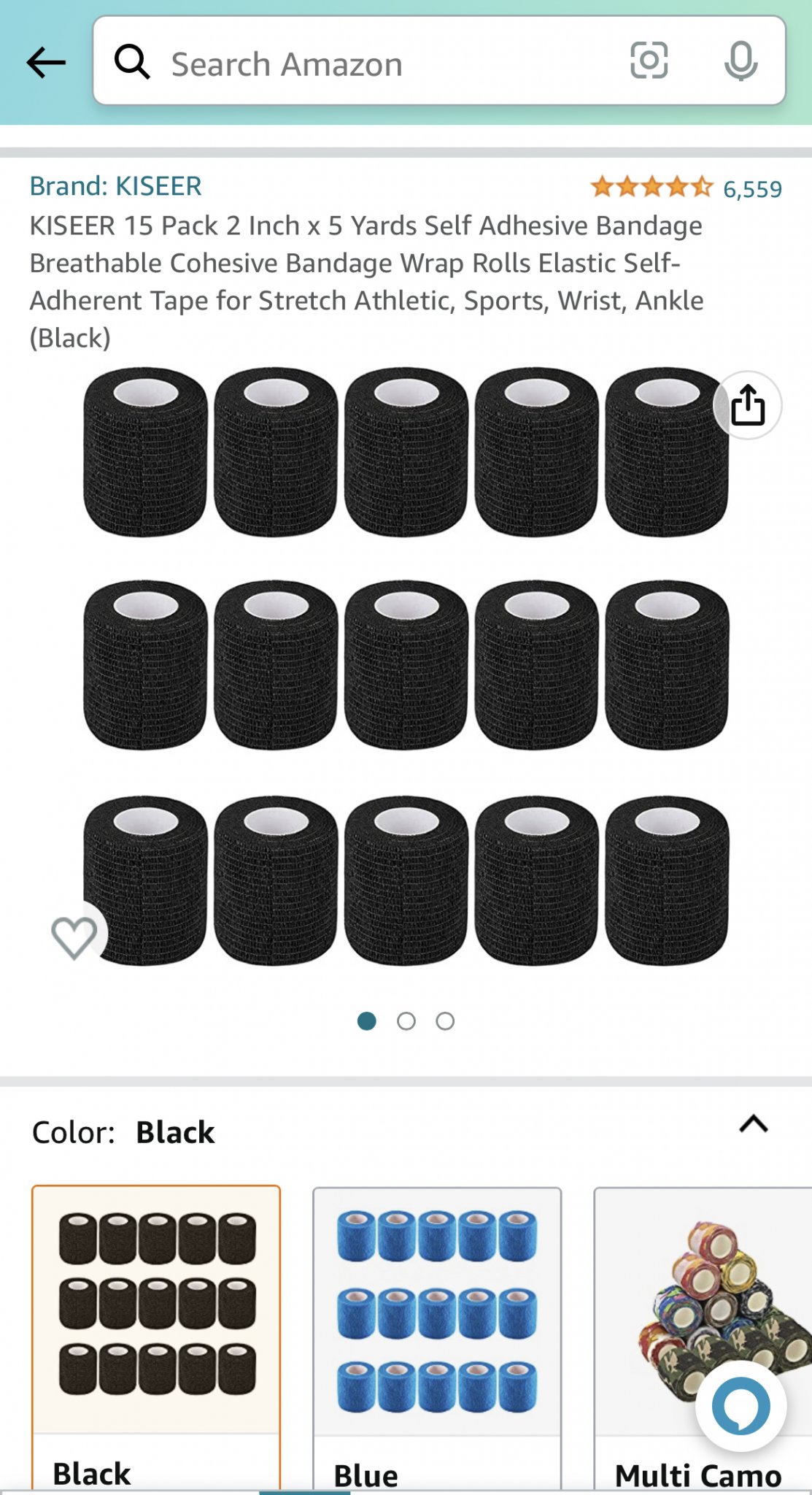Screen dimensions: 812x1495
Task: Add product to wish list heart
Action: [74, 937]
